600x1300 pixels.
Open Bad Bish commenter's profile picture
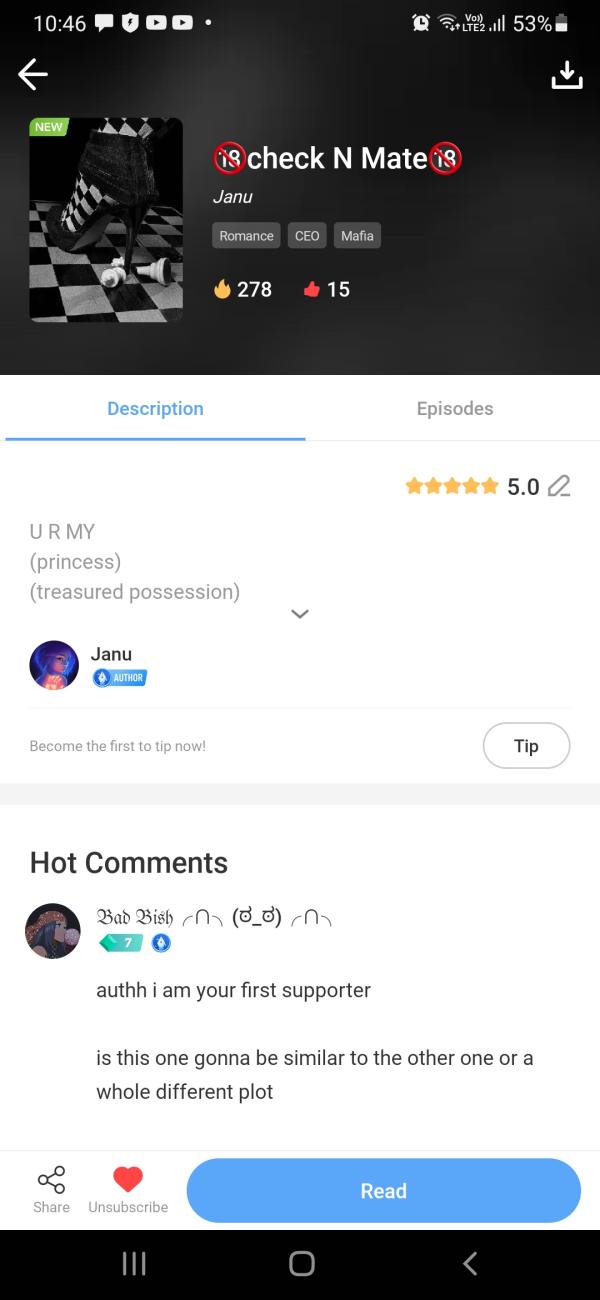[x=52, y=931]
